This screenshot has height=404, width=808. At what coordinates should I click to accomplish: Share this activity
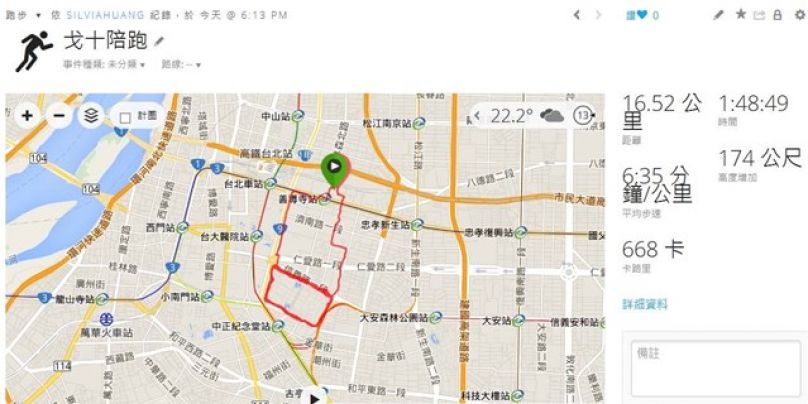tap(759, 15)
